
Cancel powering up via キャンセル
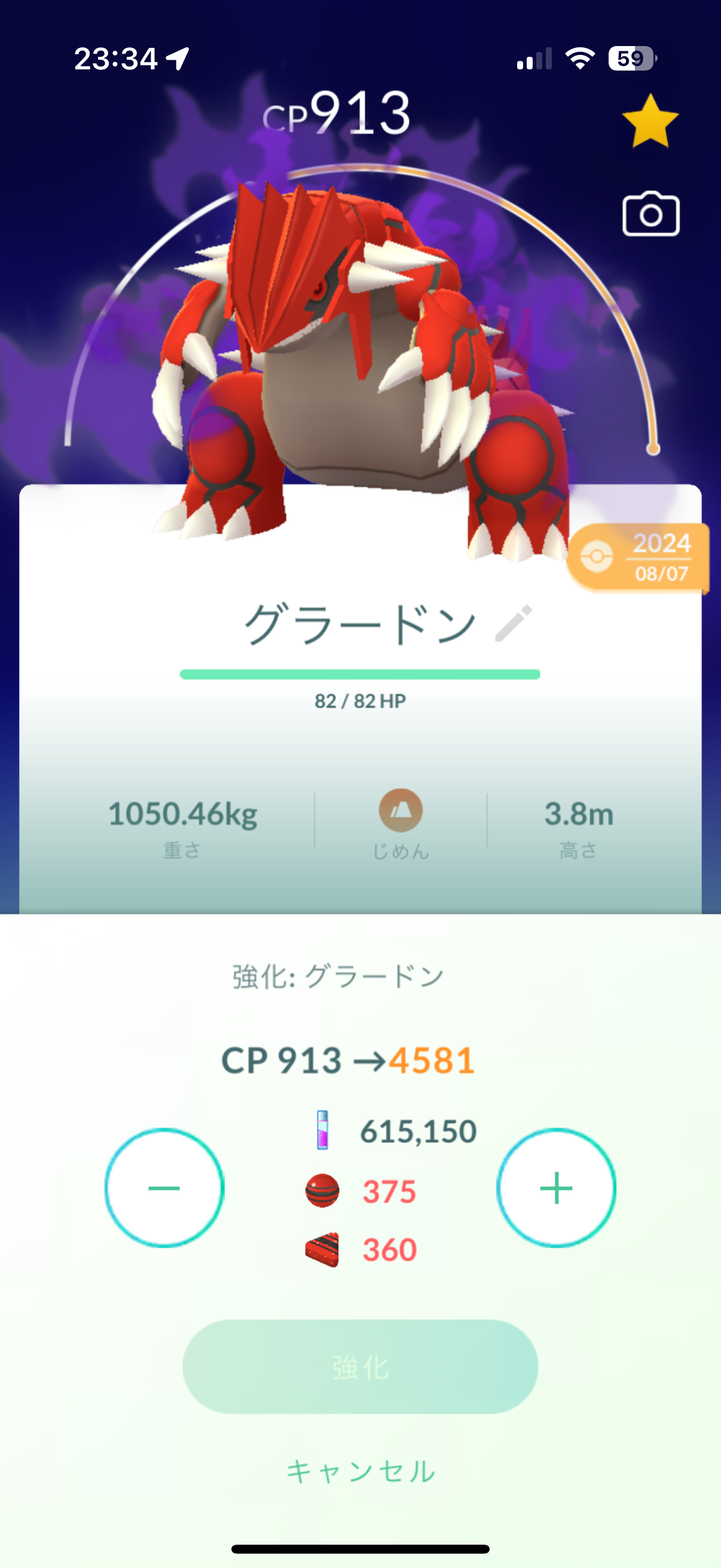click(360, 1471)
